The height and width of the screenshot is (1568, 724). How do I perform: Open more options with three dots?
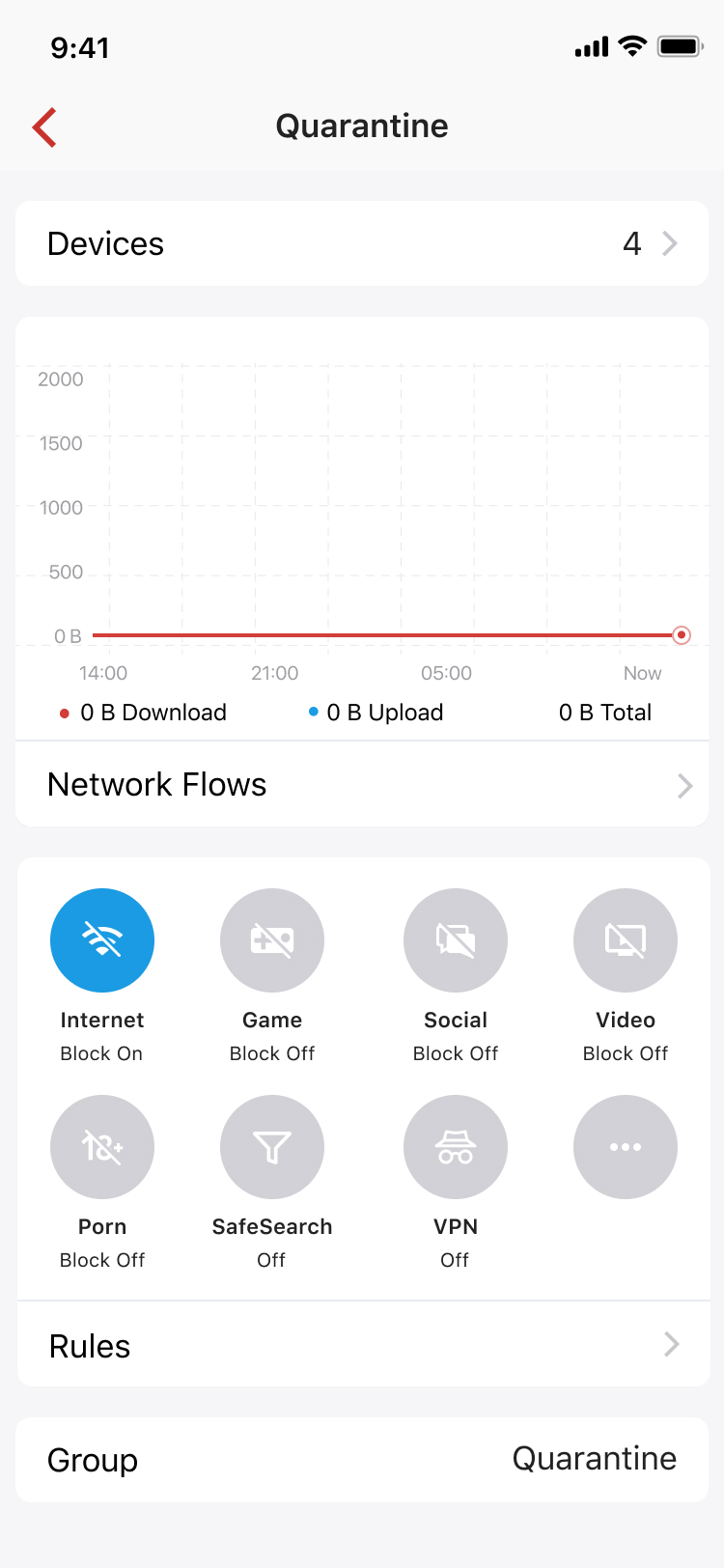[x=626, y=1147]
